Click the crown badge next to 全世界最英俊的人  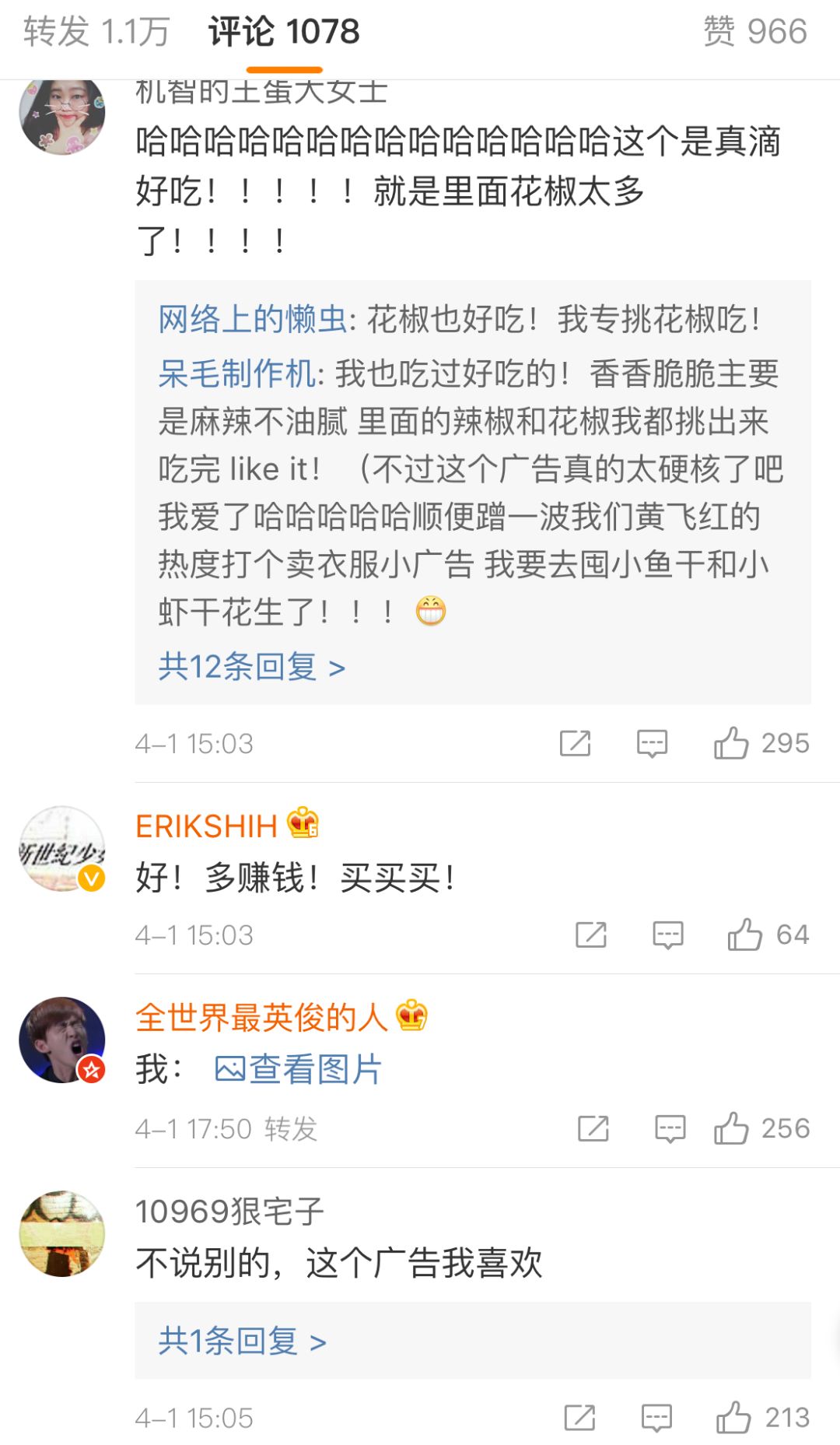(411, 1016)
